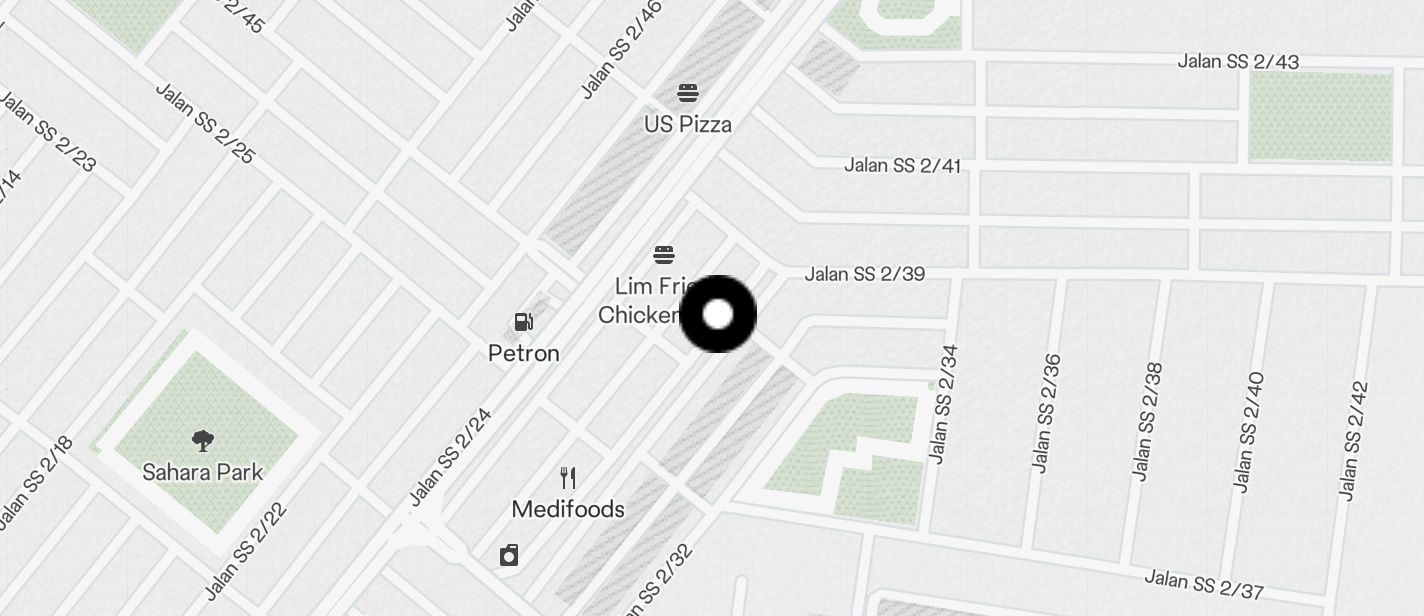Screen dimensions: 1424x616
Task: Tap the black location pin
Action: (718, 314)
